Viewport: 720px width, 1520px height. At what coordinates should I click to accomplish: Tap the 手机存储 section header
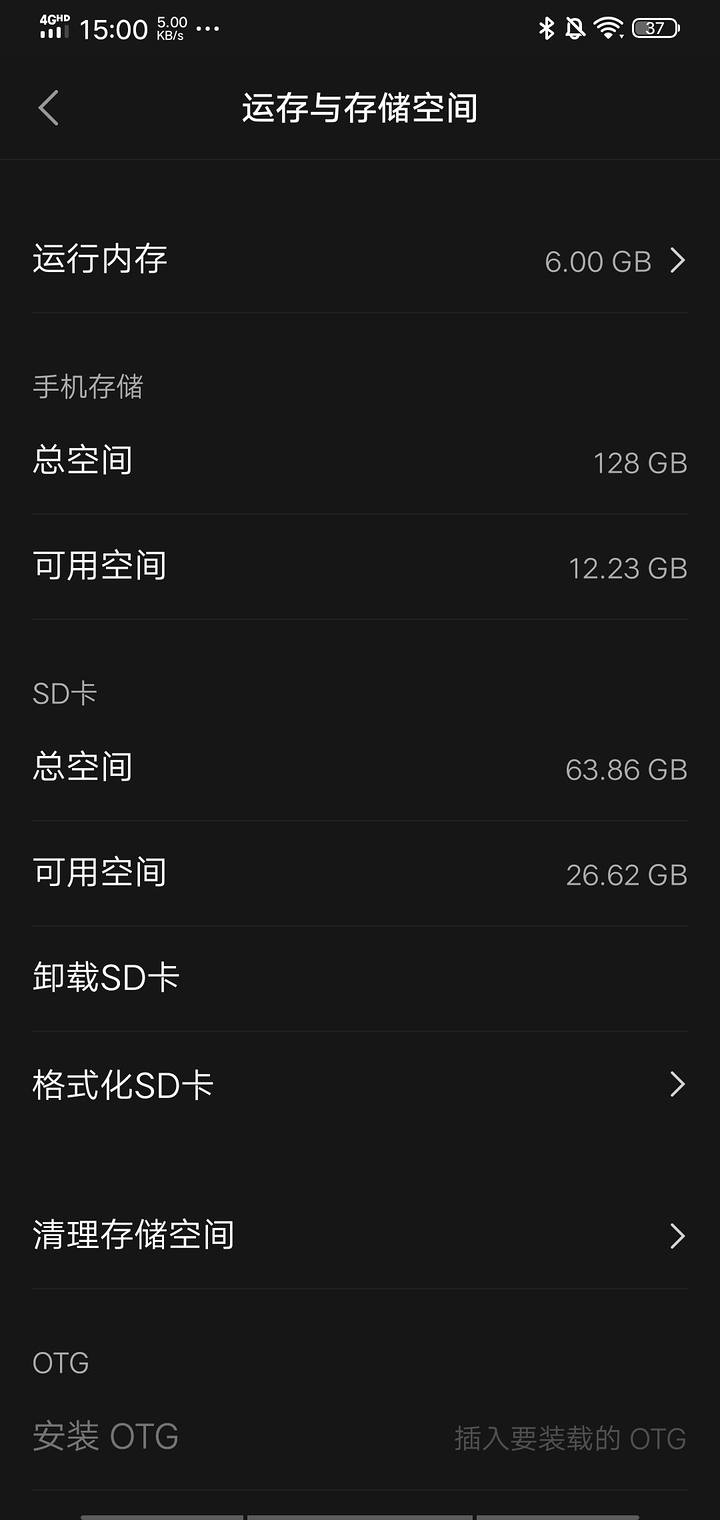(89, 387)
